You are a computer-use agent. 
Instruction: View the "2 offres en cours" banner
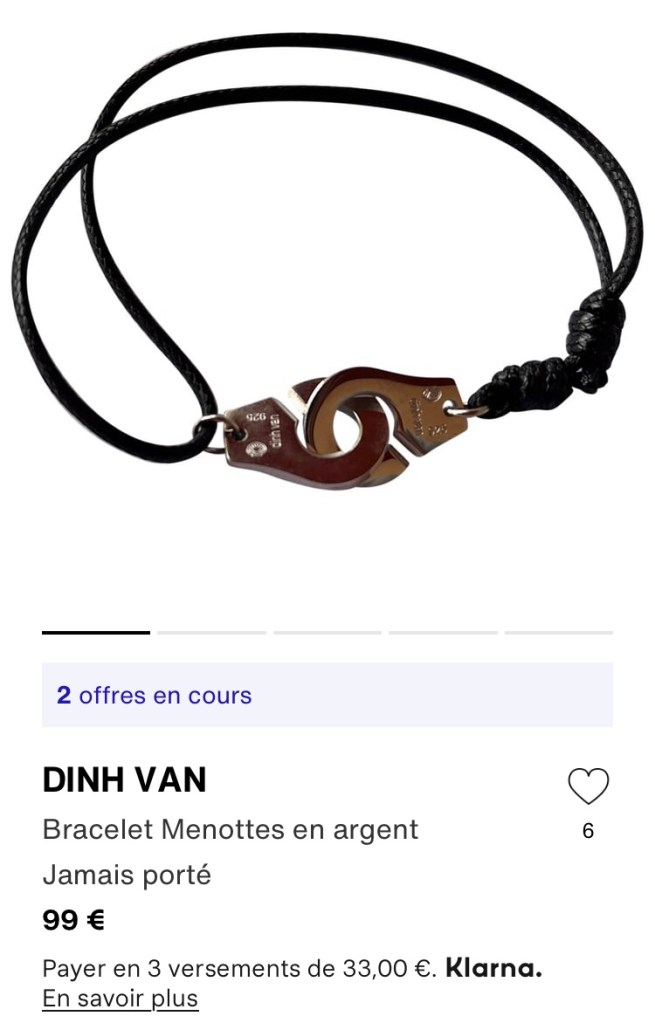(x=327, y=695)
